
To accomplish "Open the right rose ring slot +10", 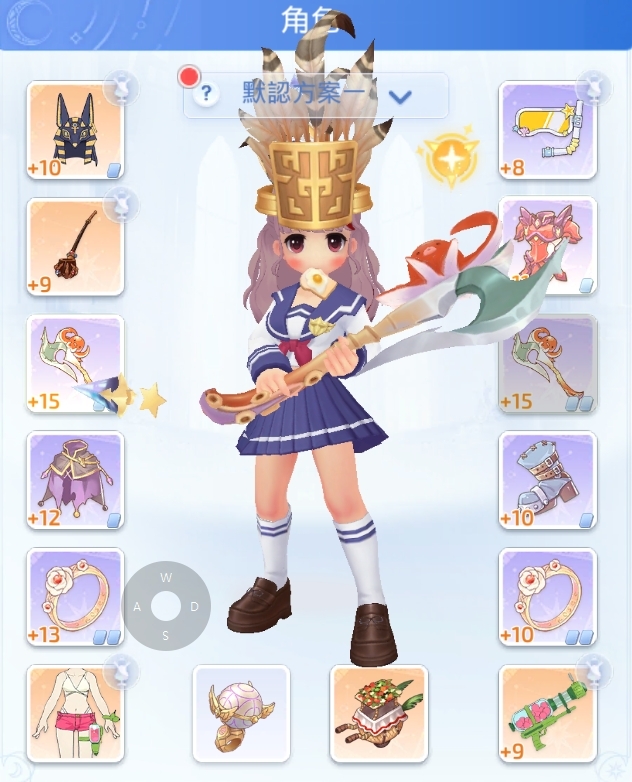I will (x=547, y=597).
